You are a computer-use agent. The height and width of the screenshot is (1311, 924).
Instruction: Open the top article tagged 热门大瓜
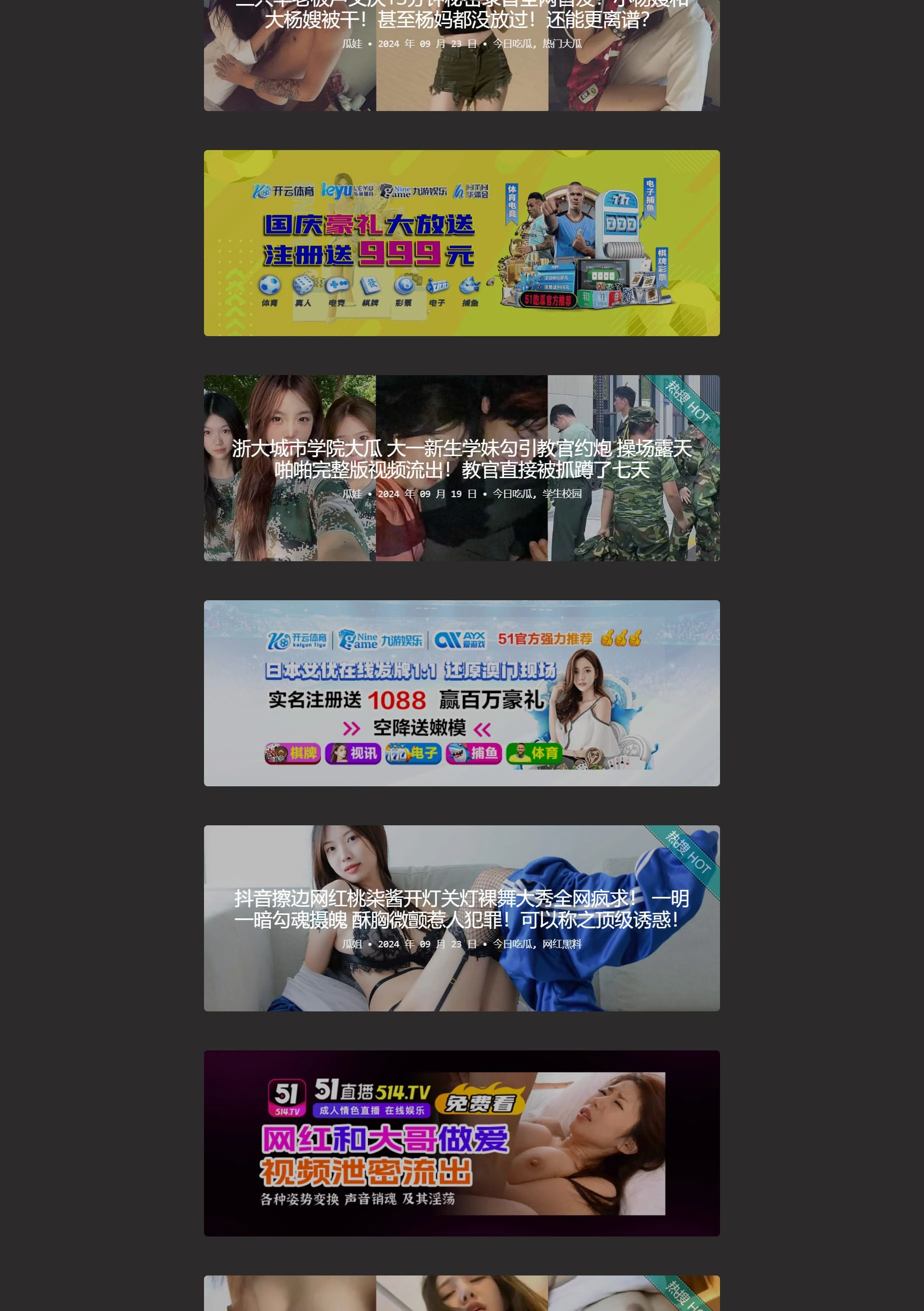(x=461, y=20)
